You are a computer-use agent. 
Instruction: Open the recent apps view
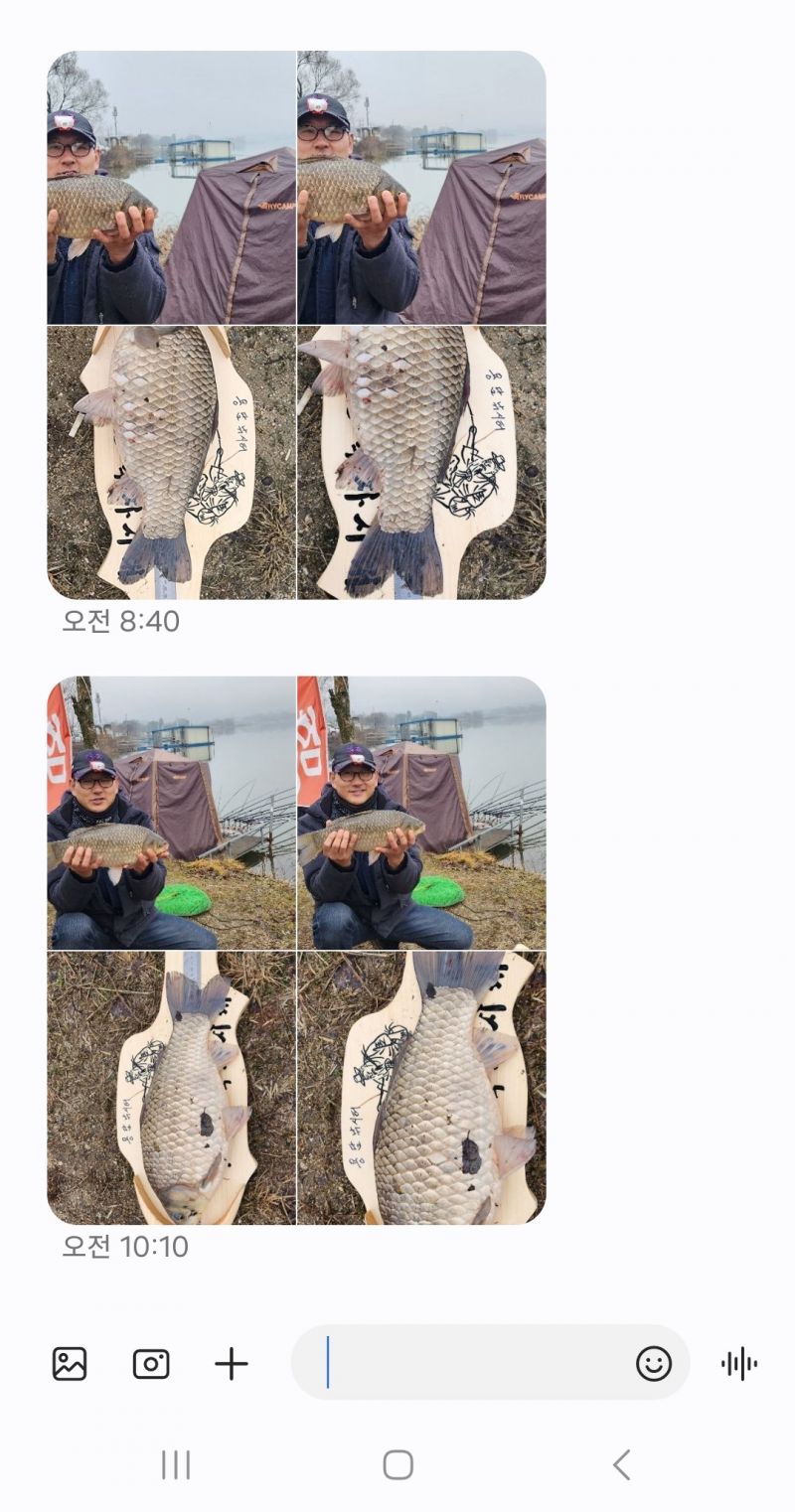[x=176, y=1464]
